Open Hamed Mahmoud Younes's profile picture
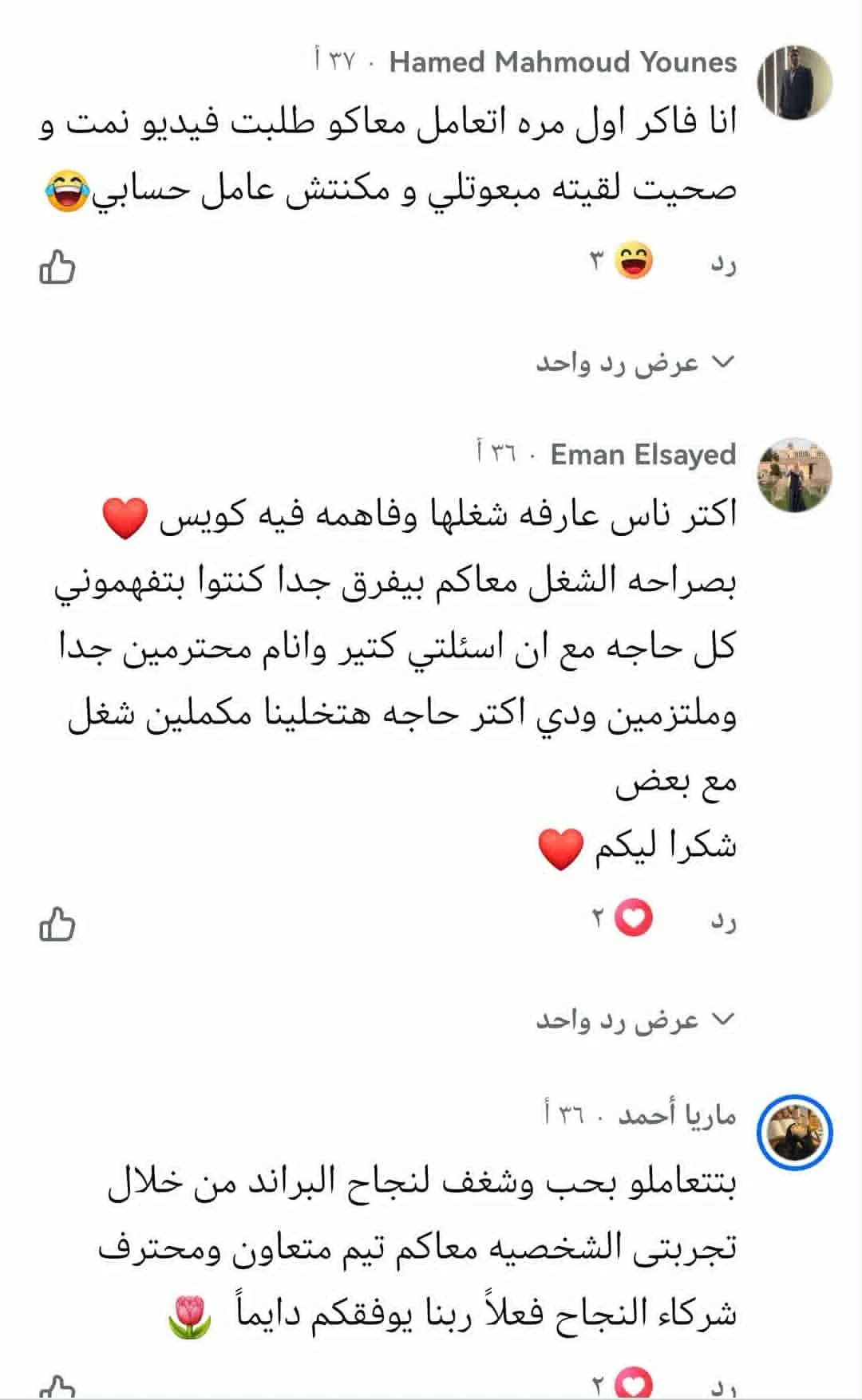The width and height of the screenshot is (862, 1400). [x=794, y=82]
